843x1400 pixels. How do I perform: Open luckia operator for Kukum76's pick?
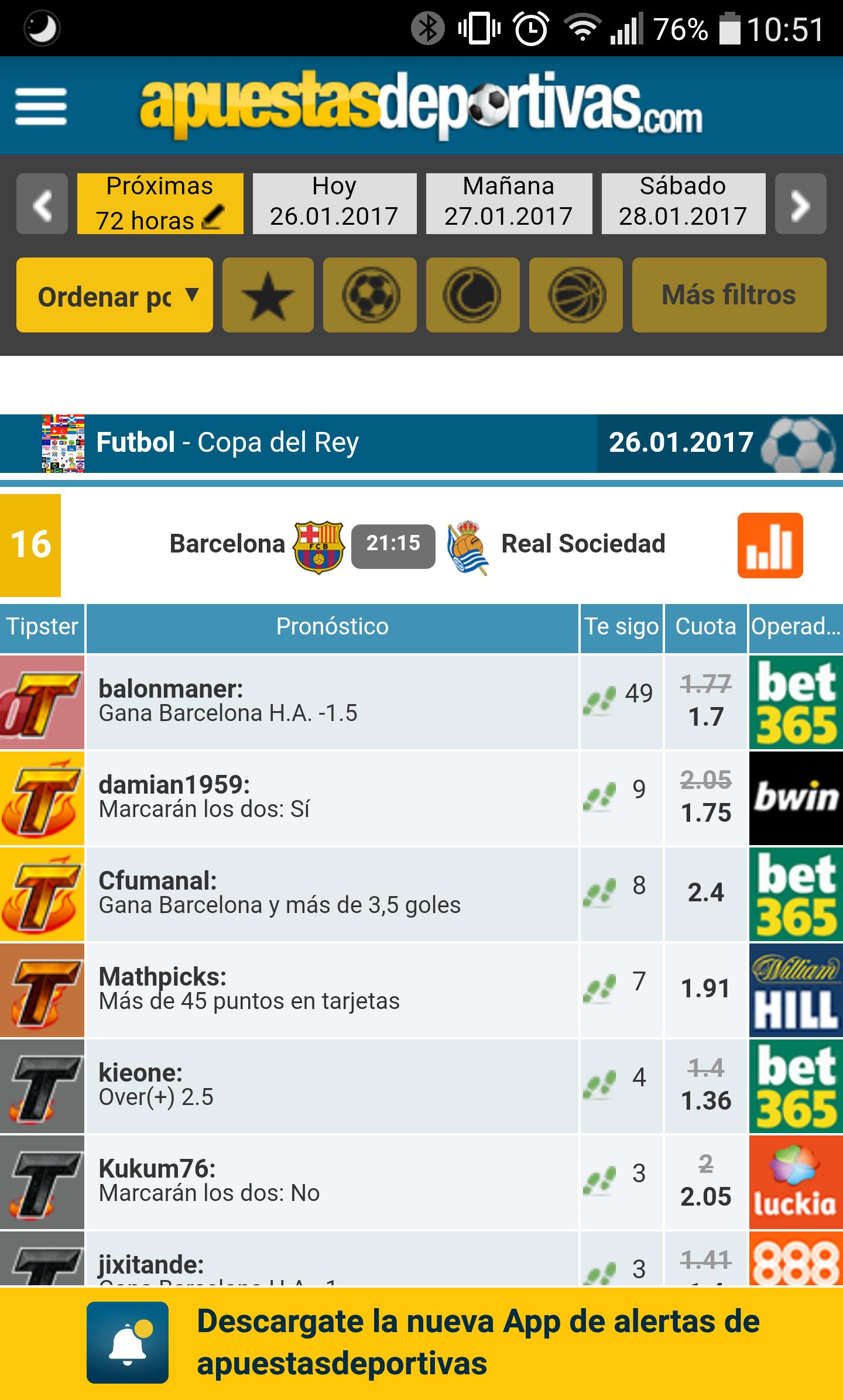(796, 1182)
